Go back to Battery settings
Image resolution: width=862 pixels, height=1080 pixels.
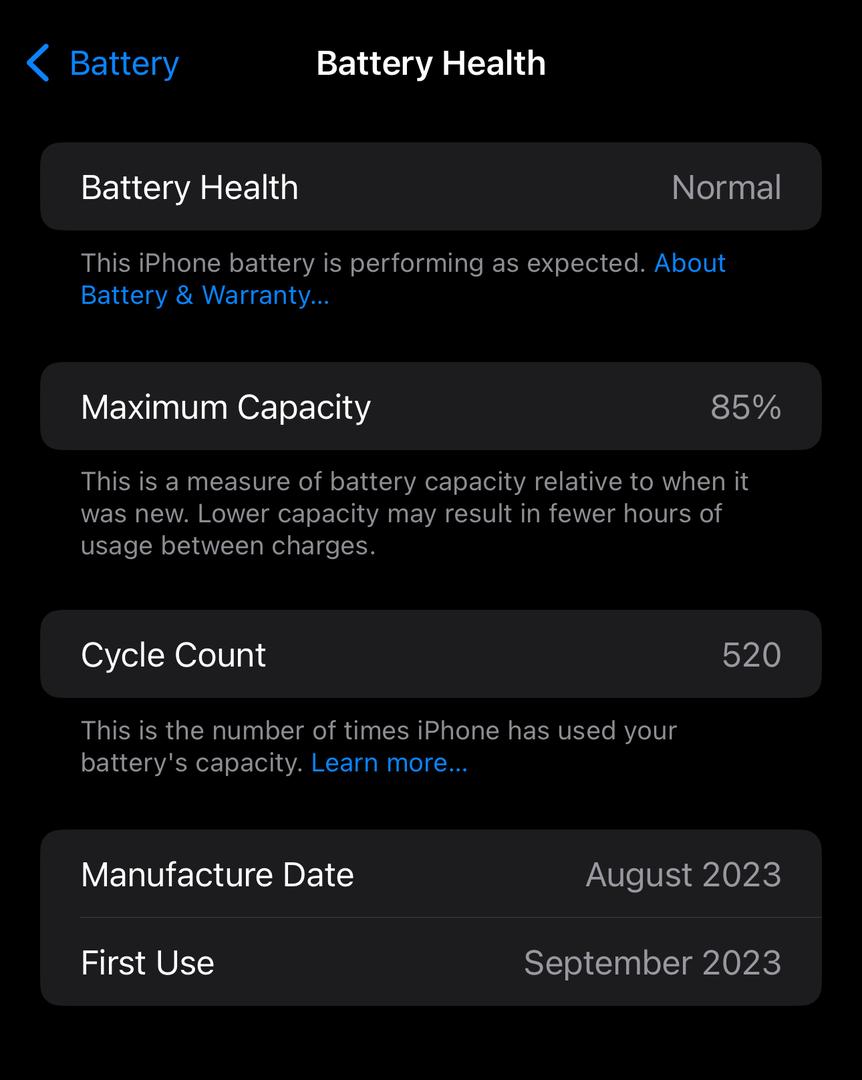click(103, 64)
